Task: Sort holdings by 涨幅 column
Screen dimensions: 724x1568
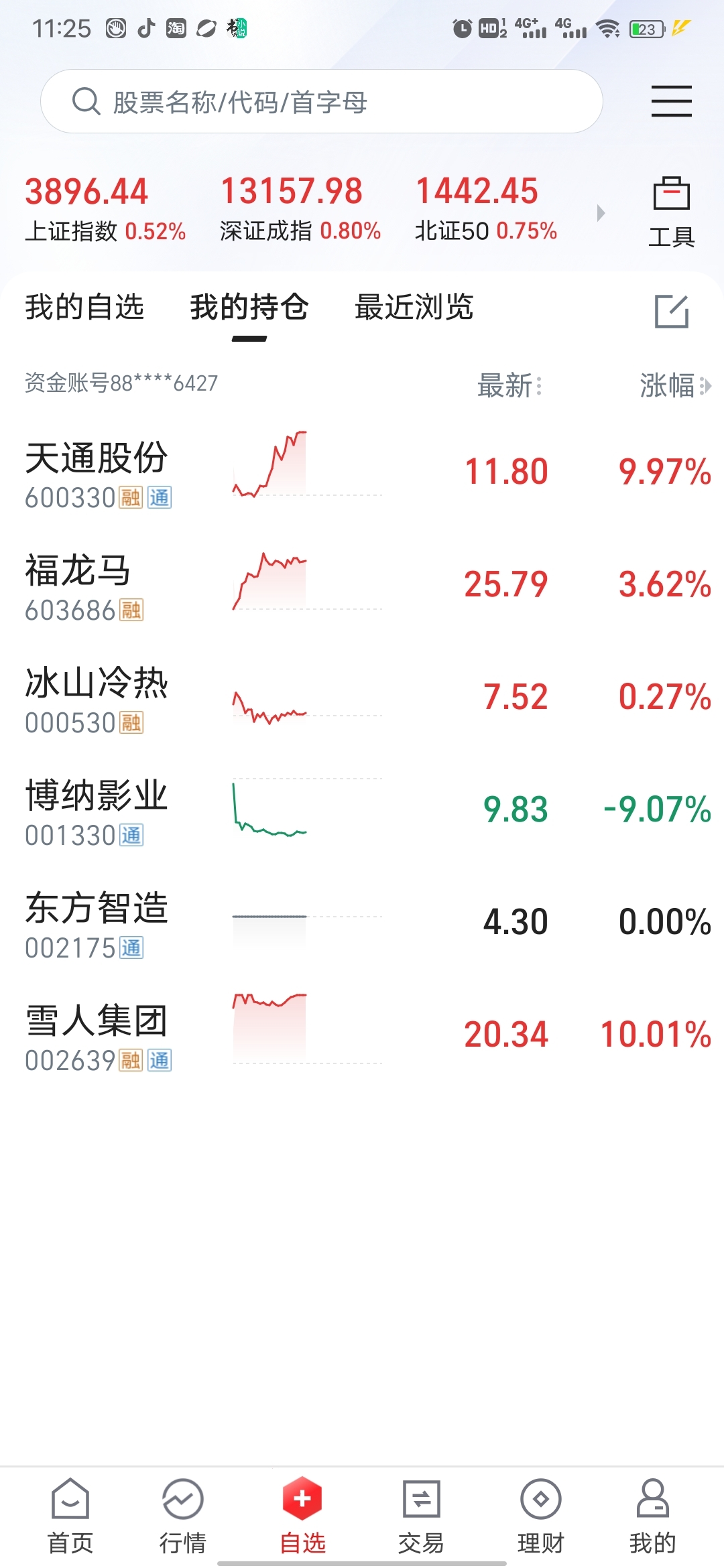Action: (675, 385)
